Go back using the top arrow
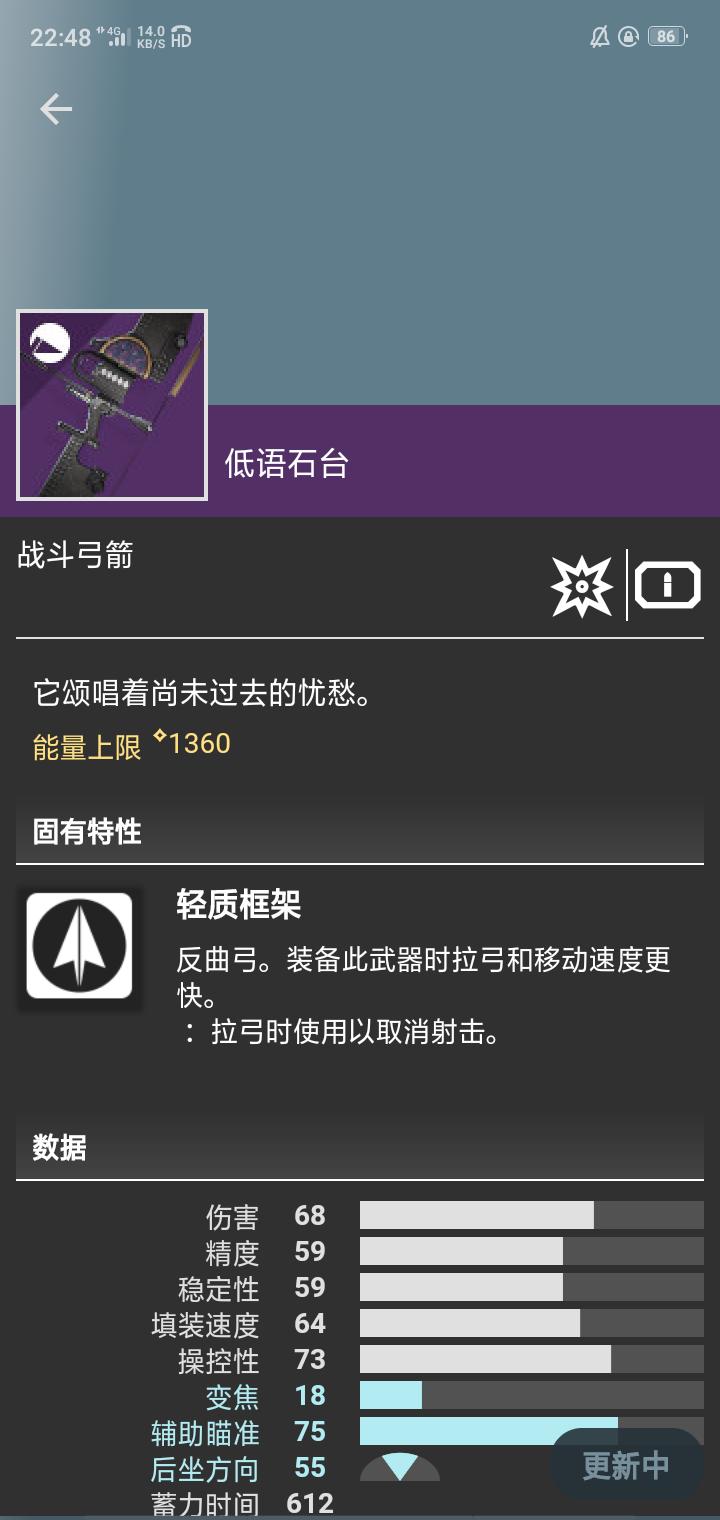Viewport: 720px width, 1520px height. (x=56, y=109)
